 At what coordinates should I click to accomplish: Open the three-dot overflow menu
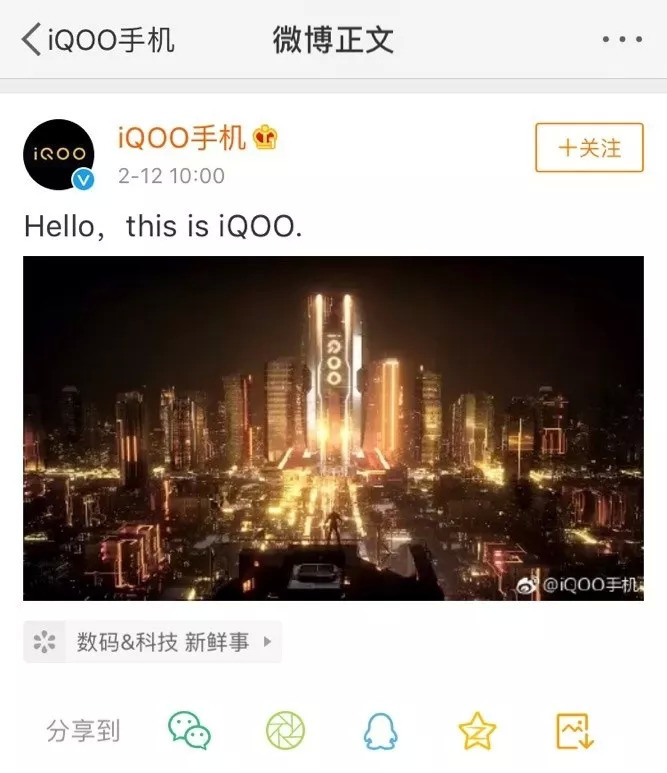(x=622, y=40)
